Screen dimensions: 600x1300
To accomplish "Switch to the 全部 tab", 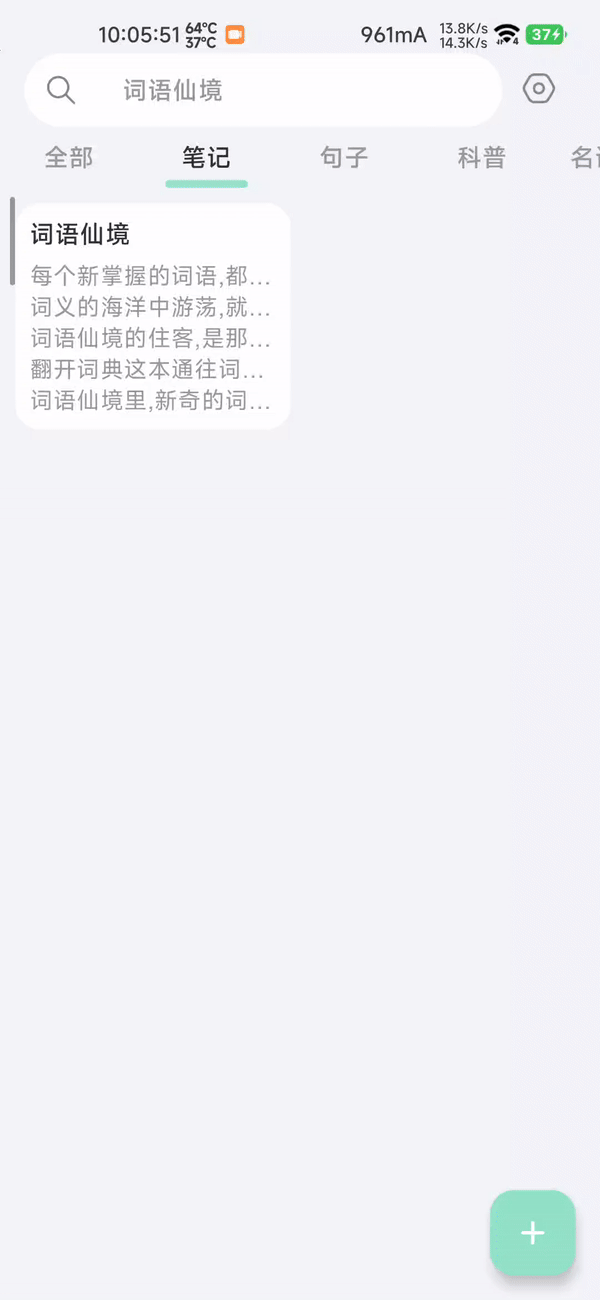I will pos(69,157).
